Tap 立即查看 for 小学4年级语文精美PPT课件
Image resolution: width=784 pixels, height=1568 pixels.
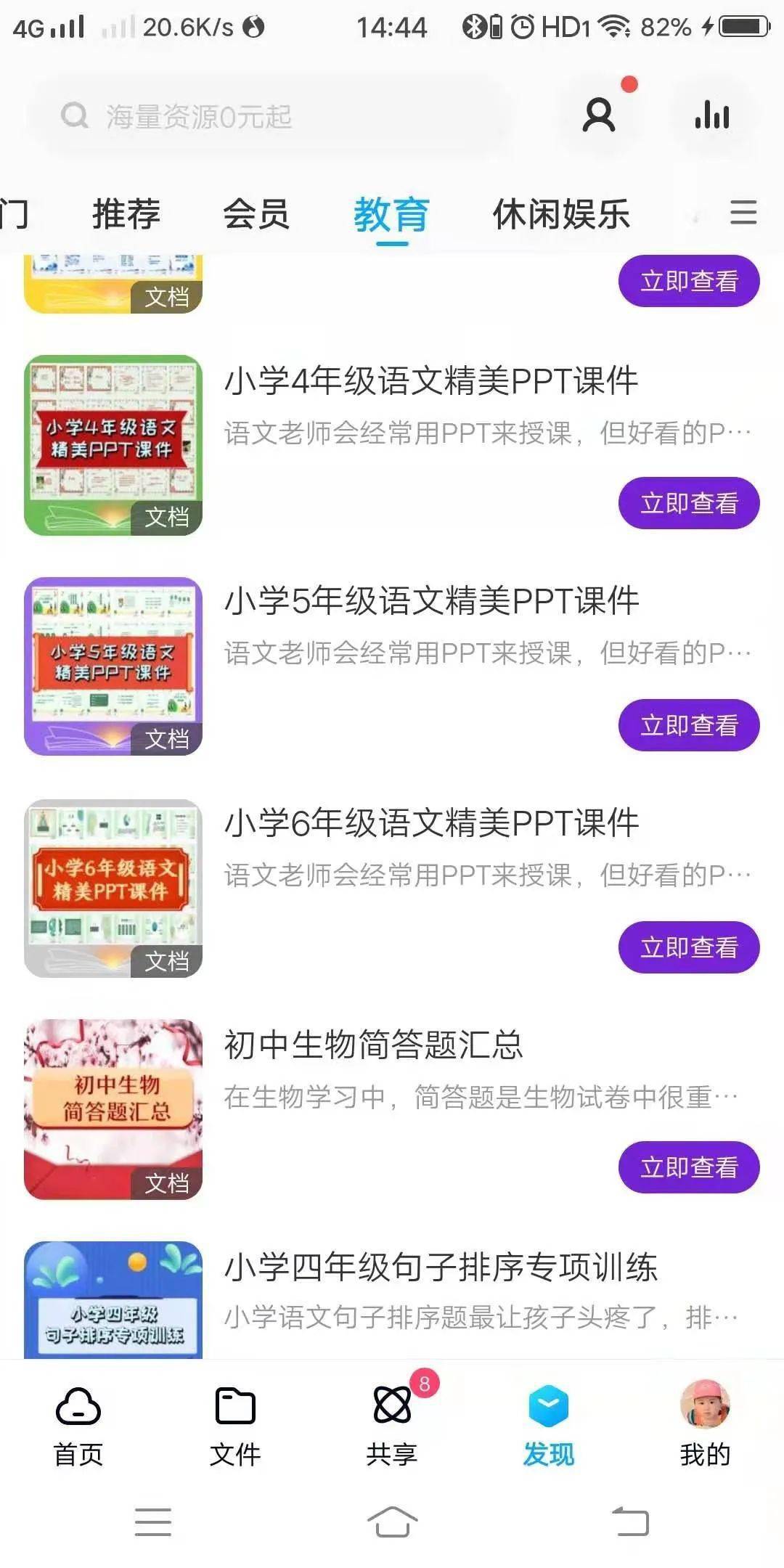(689, 503)
